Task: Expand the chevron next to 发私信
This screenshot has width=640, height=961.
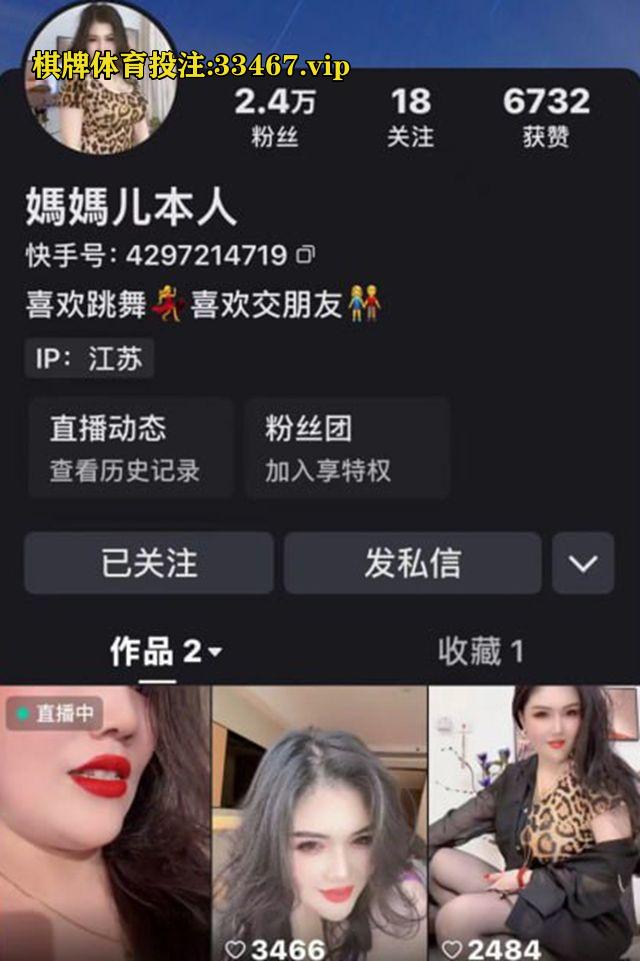Action: point(583,563)
